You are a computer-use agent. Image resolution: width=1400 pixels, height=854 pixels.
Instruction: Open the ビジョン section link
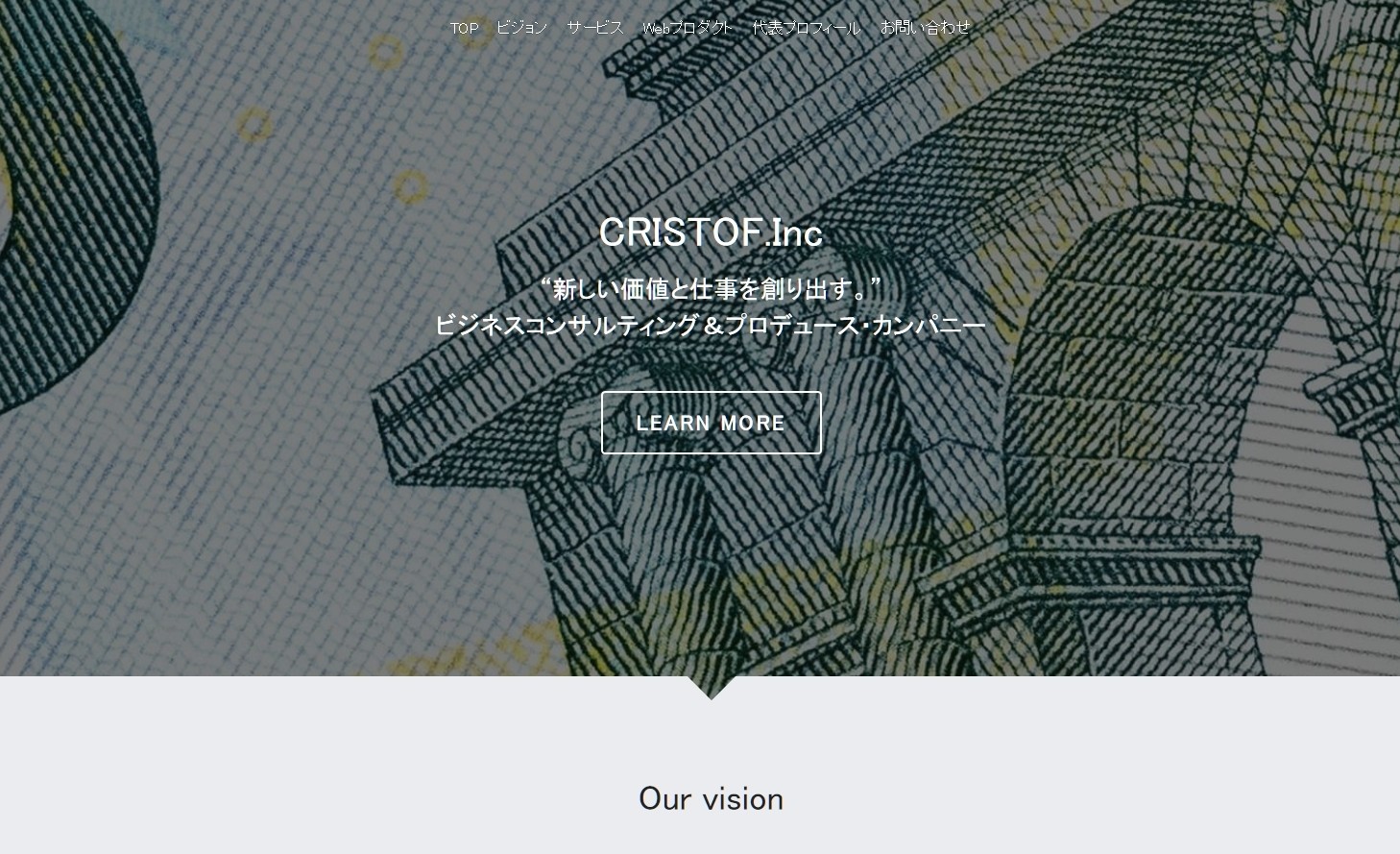coord(521,28)
